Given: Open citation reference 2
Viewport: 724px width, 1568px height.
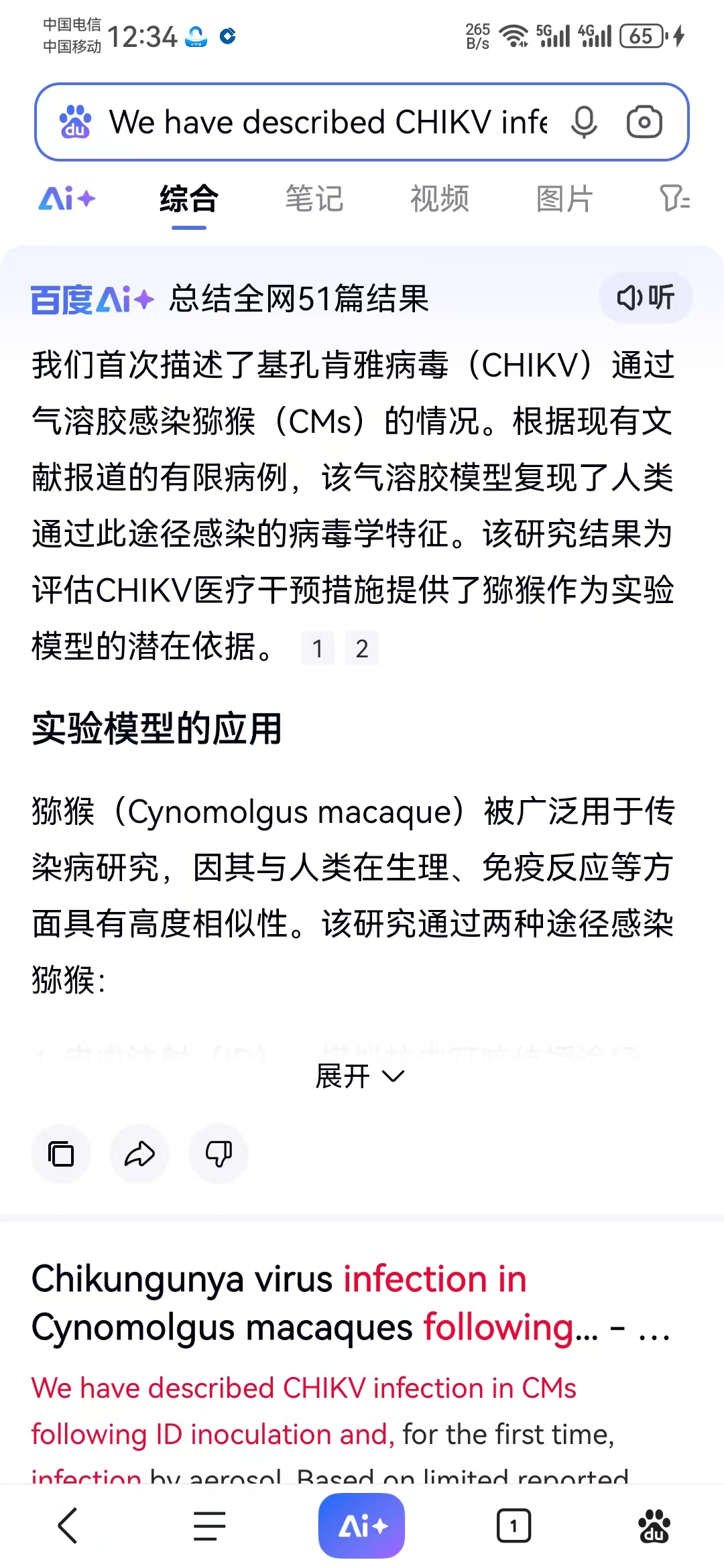Looking at the screenshot, I should (x=362, y=649).
